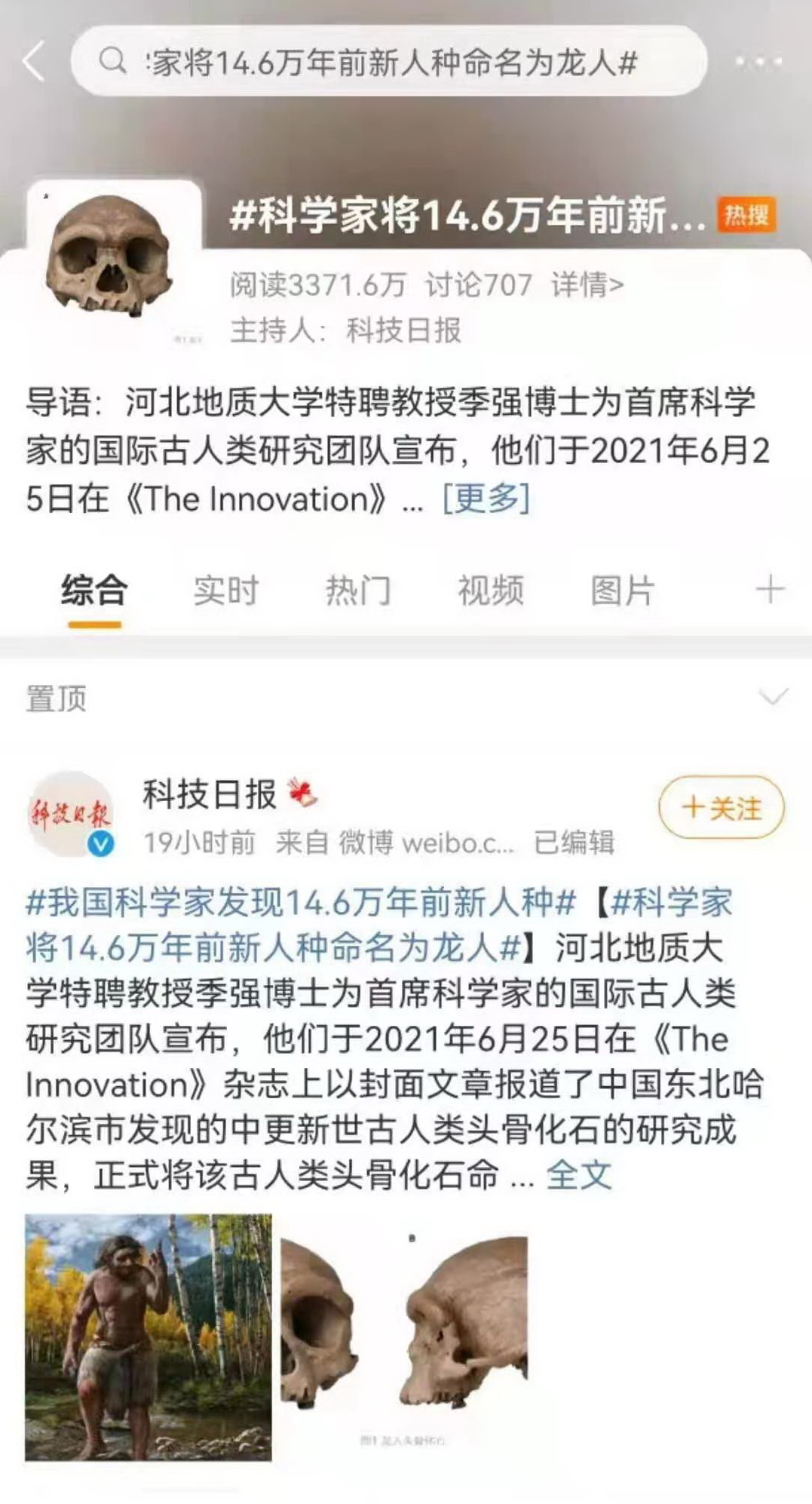The height and width of the screenshot is (1504, 812).
Task: Go back using the top-left arrow
Action: point(35,61)
